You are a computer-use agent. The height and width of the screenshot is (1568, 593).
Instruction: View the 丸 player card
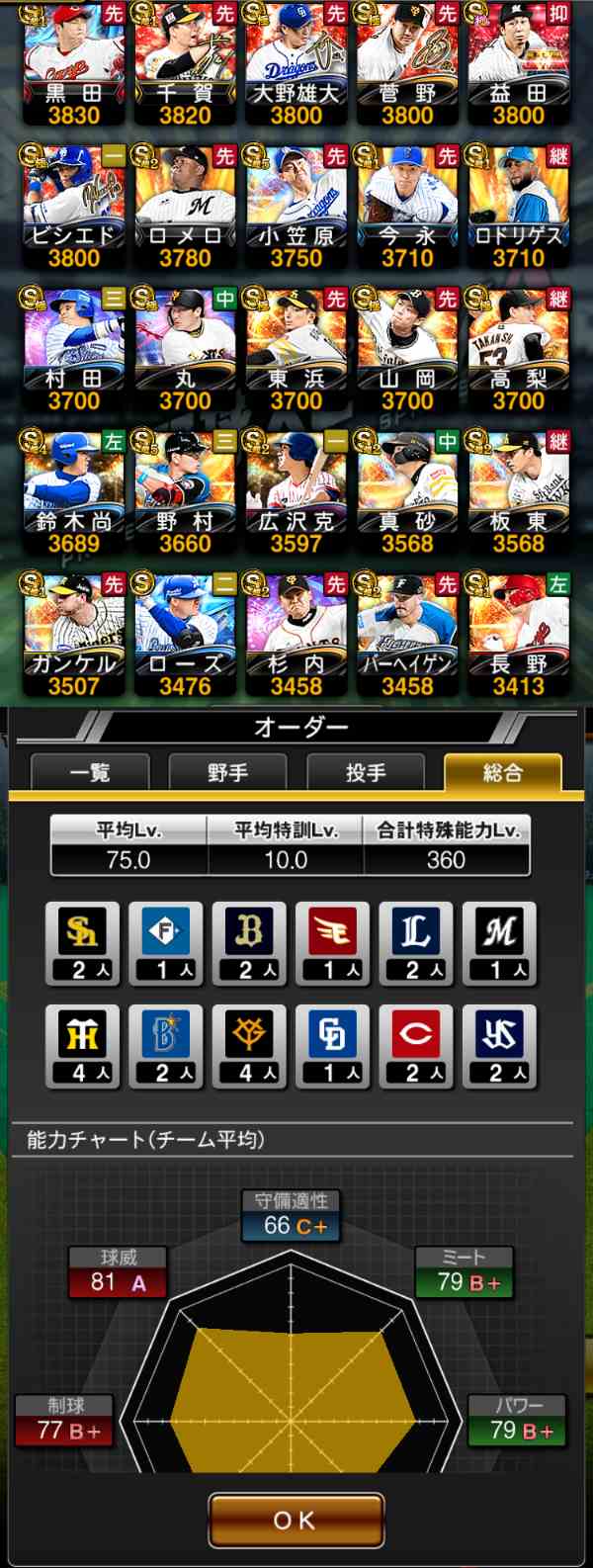pyautogui.click(x=185, y=349)
